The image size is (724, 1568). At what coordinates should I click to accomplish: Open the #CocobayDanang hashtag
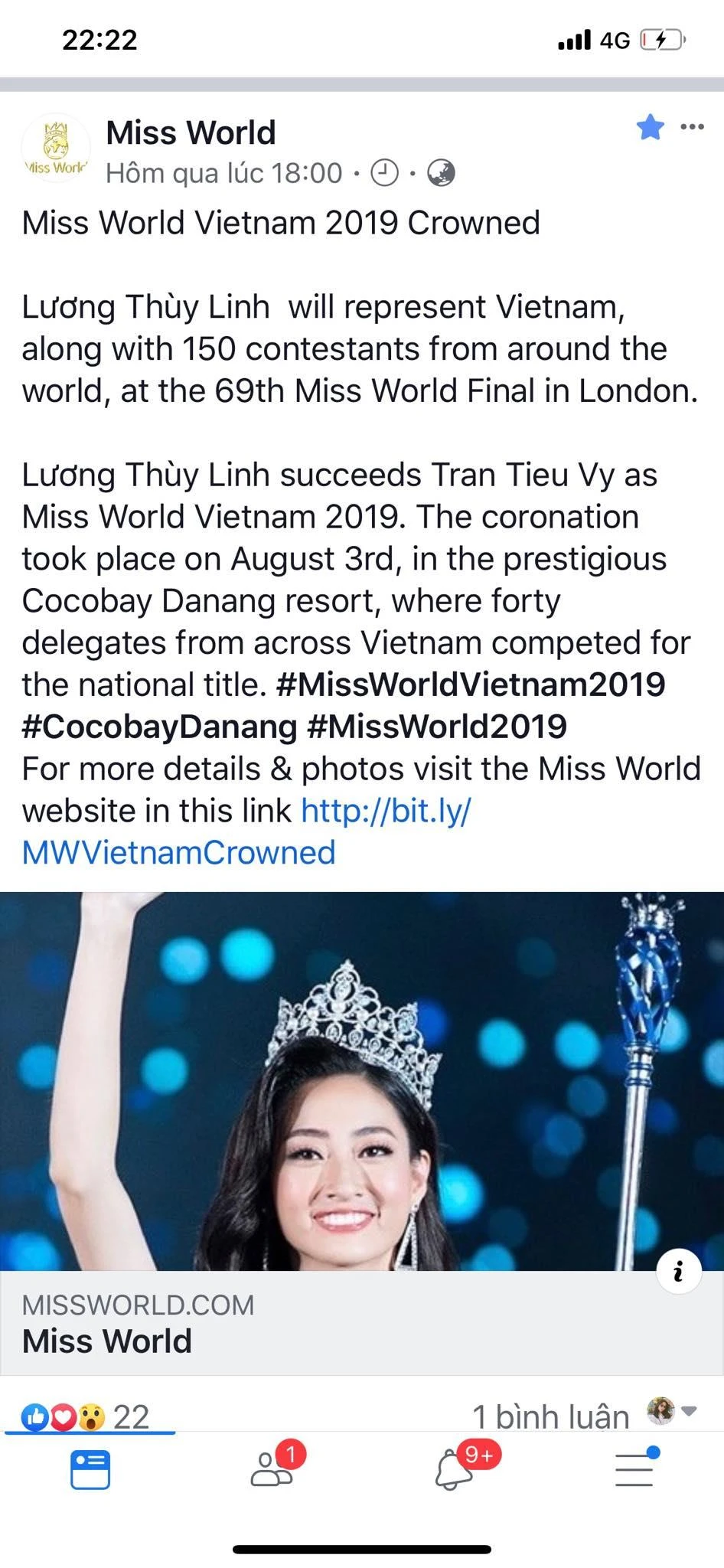pos(159,727)
